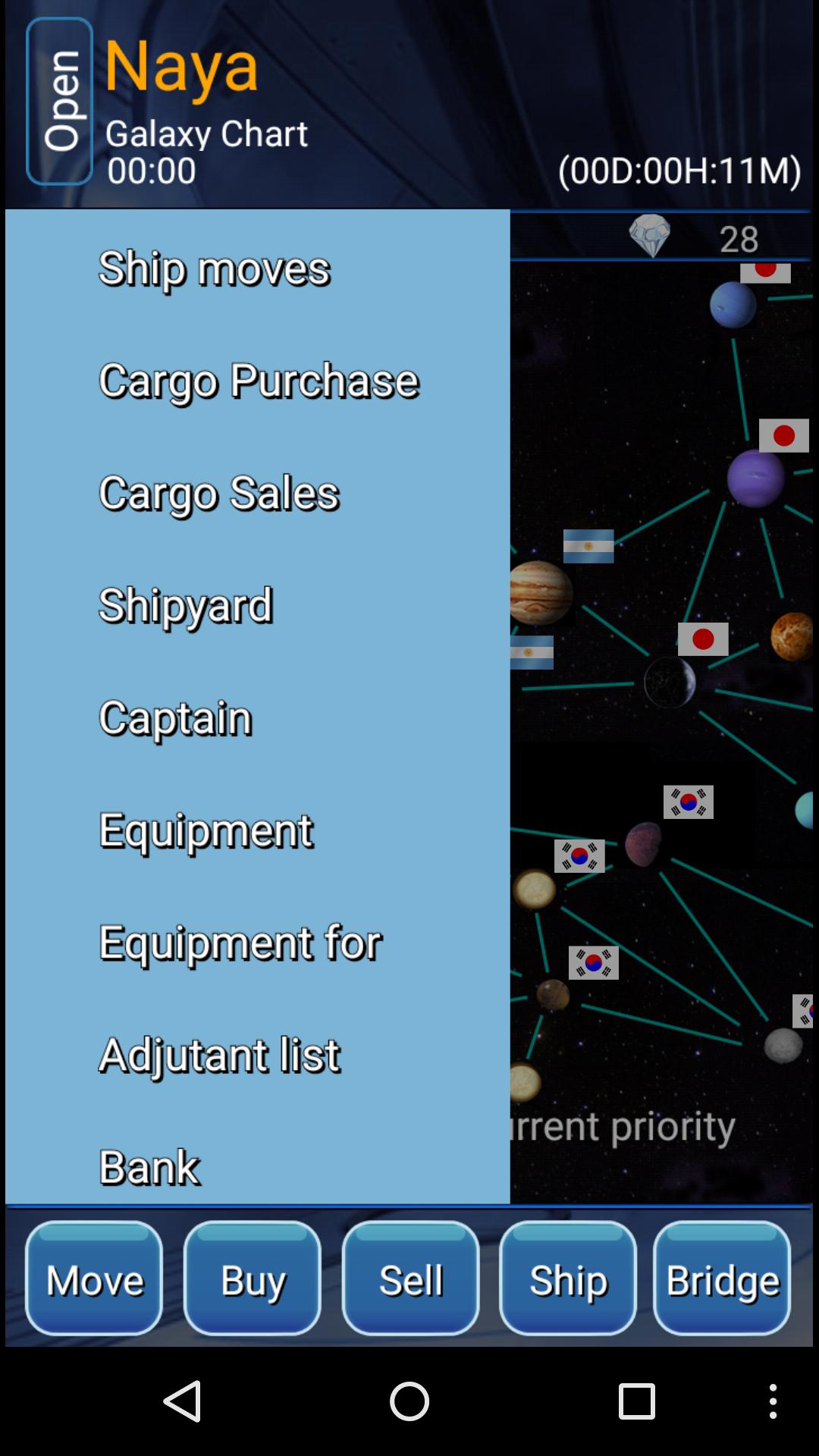Tap the Buy button
The image size is (819, 1456).
coord(253,1279)
